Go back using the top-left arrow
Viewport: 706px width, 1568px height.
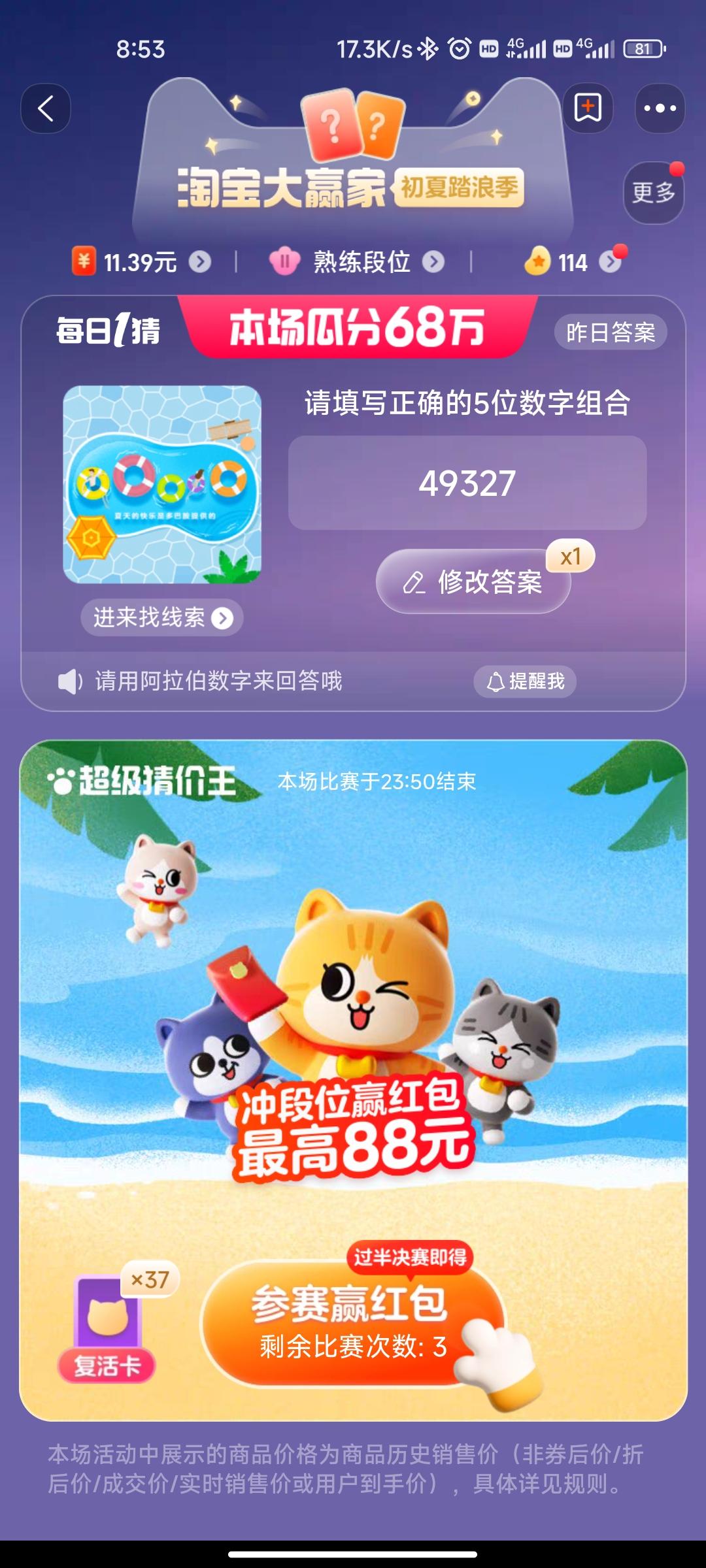tap(46, 108)
